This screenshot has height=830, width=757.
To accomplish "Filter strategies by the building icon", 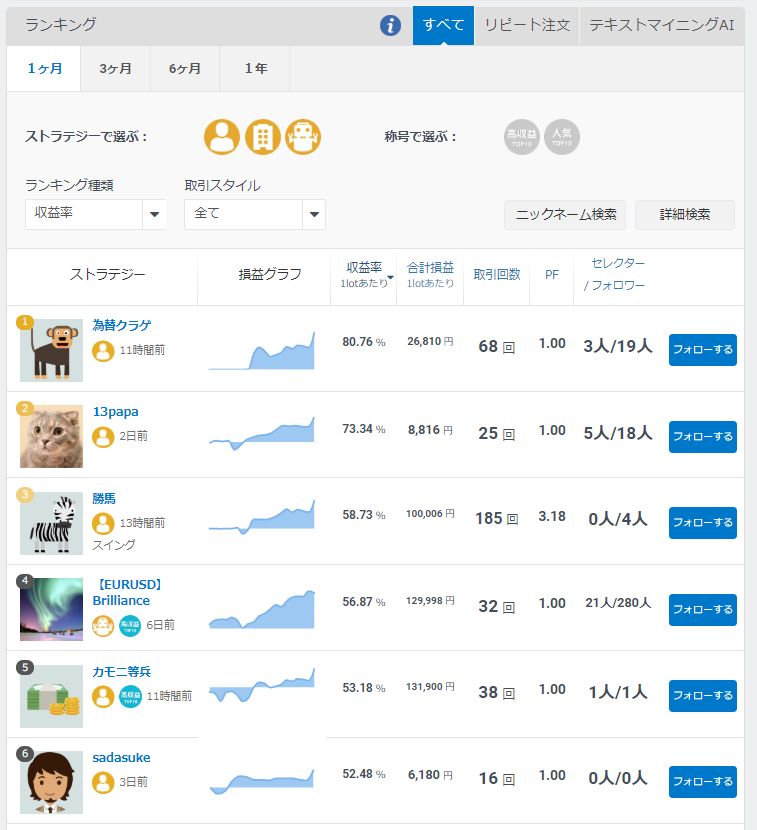I will [262, 137].
